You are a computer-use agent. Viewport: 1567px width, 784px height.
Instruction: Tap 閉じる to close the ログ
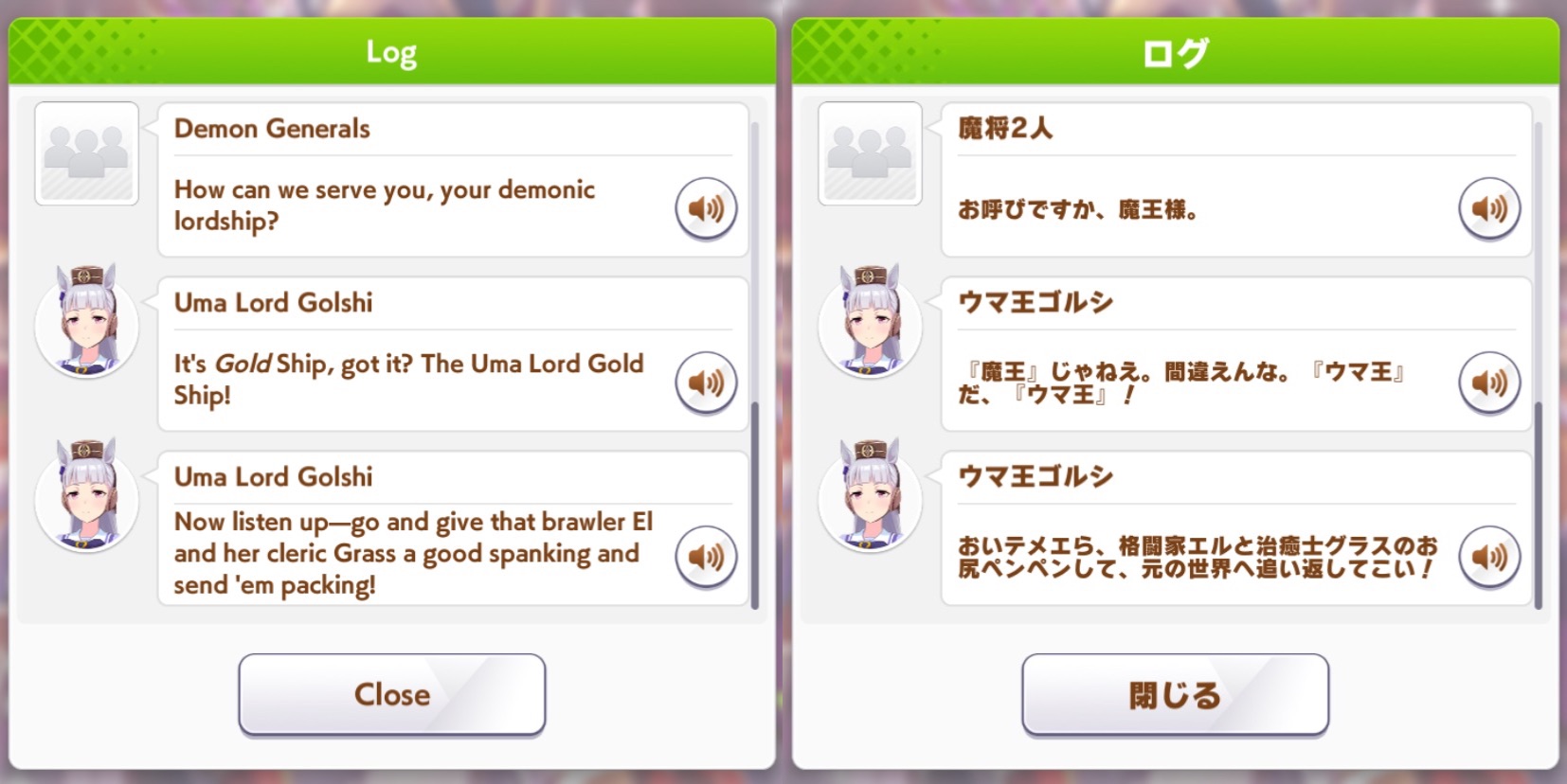click(1175, 694)
